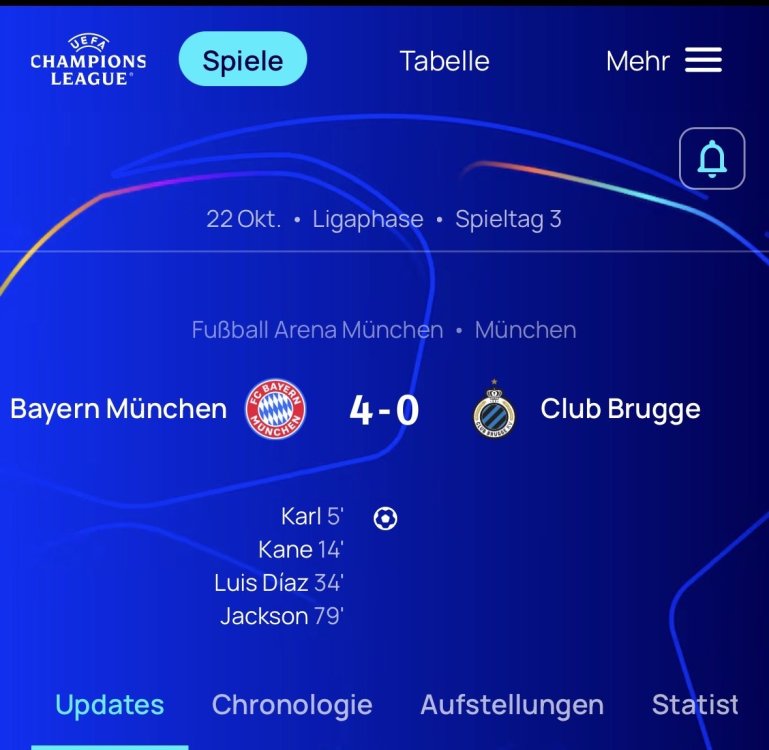Open the Mehr hamburger menu
Image resolution: width=769 pixels, height=750 pixels.
(x=664, y=60)
